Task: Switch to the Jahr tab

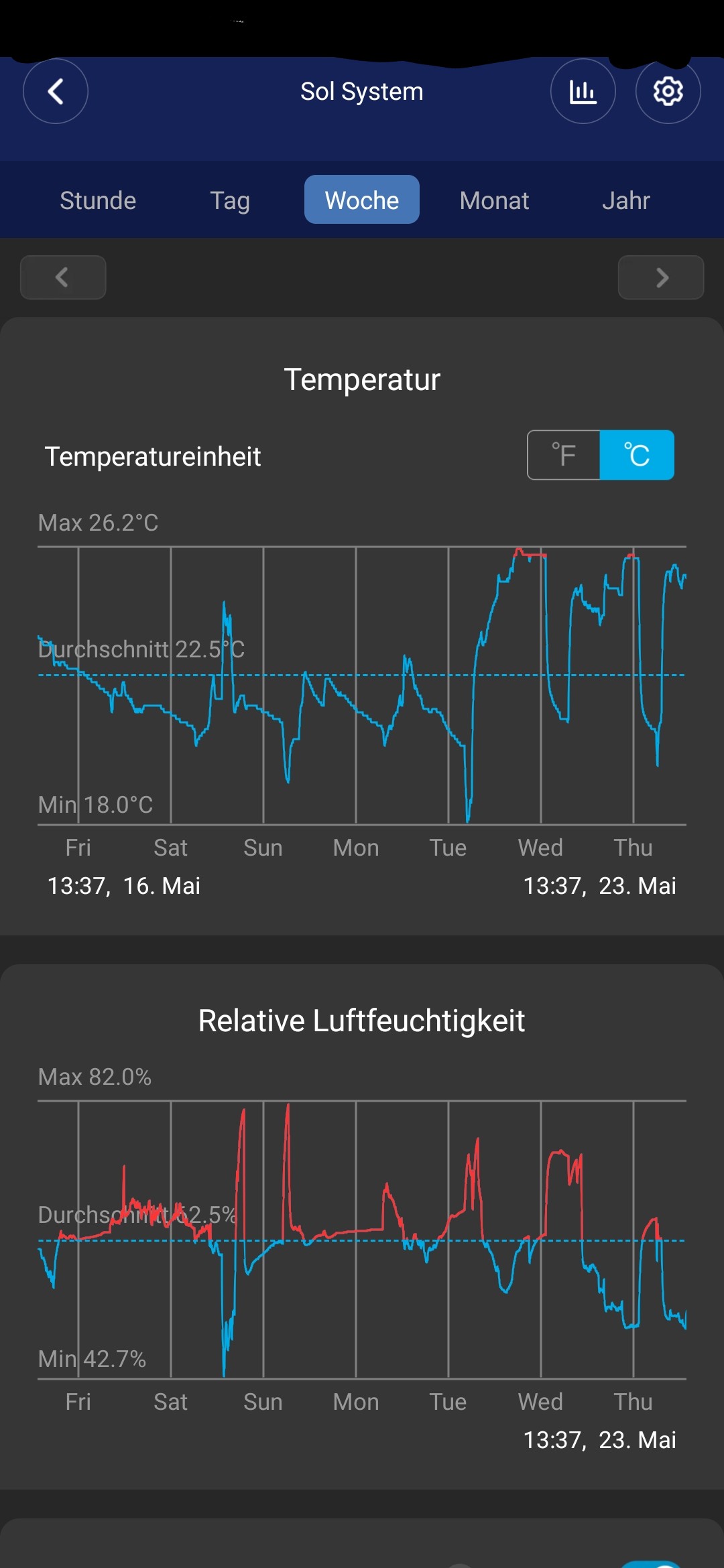Action: point(626,200)
